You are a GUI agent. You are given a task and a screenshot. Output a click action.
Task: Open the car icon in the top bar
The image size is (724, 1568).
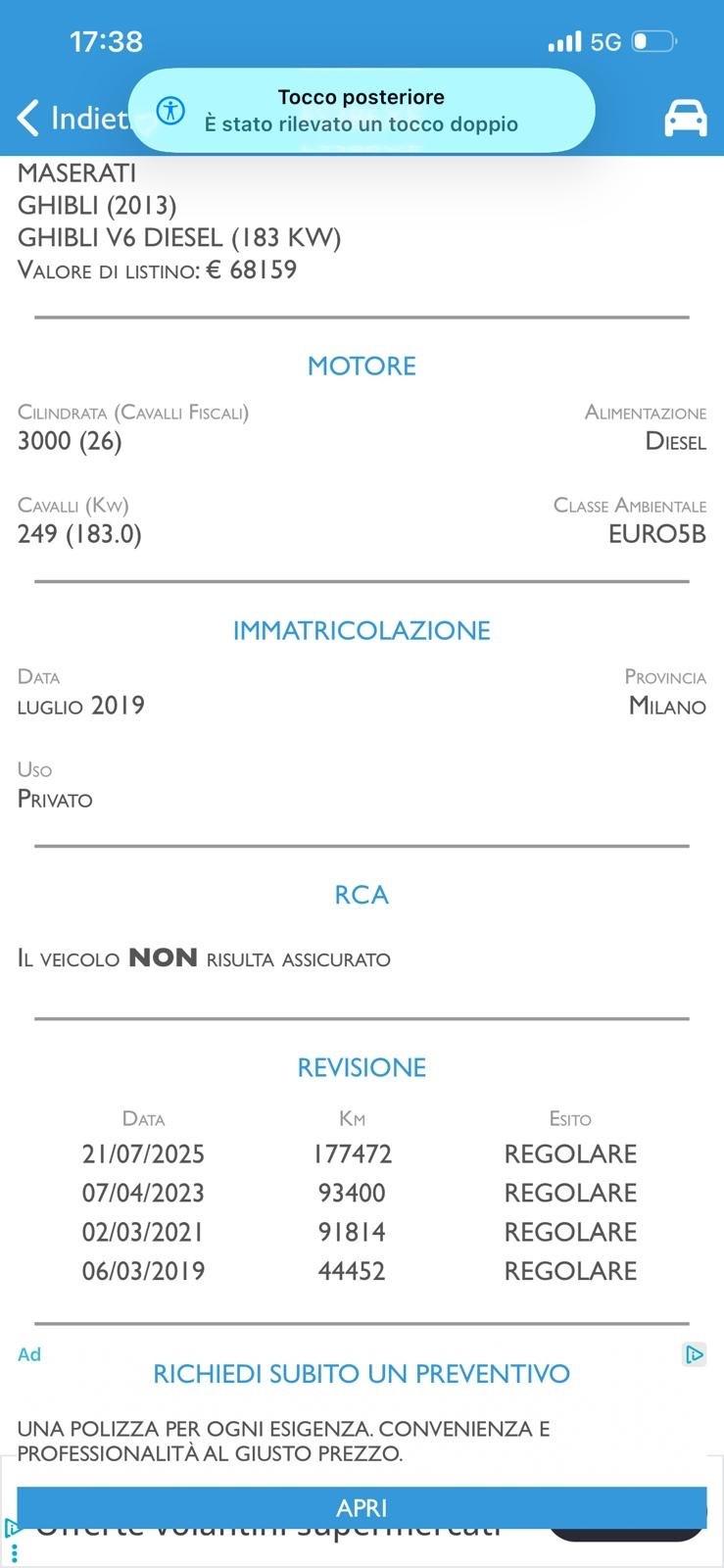pyautogui.click(x=685, y=118)
